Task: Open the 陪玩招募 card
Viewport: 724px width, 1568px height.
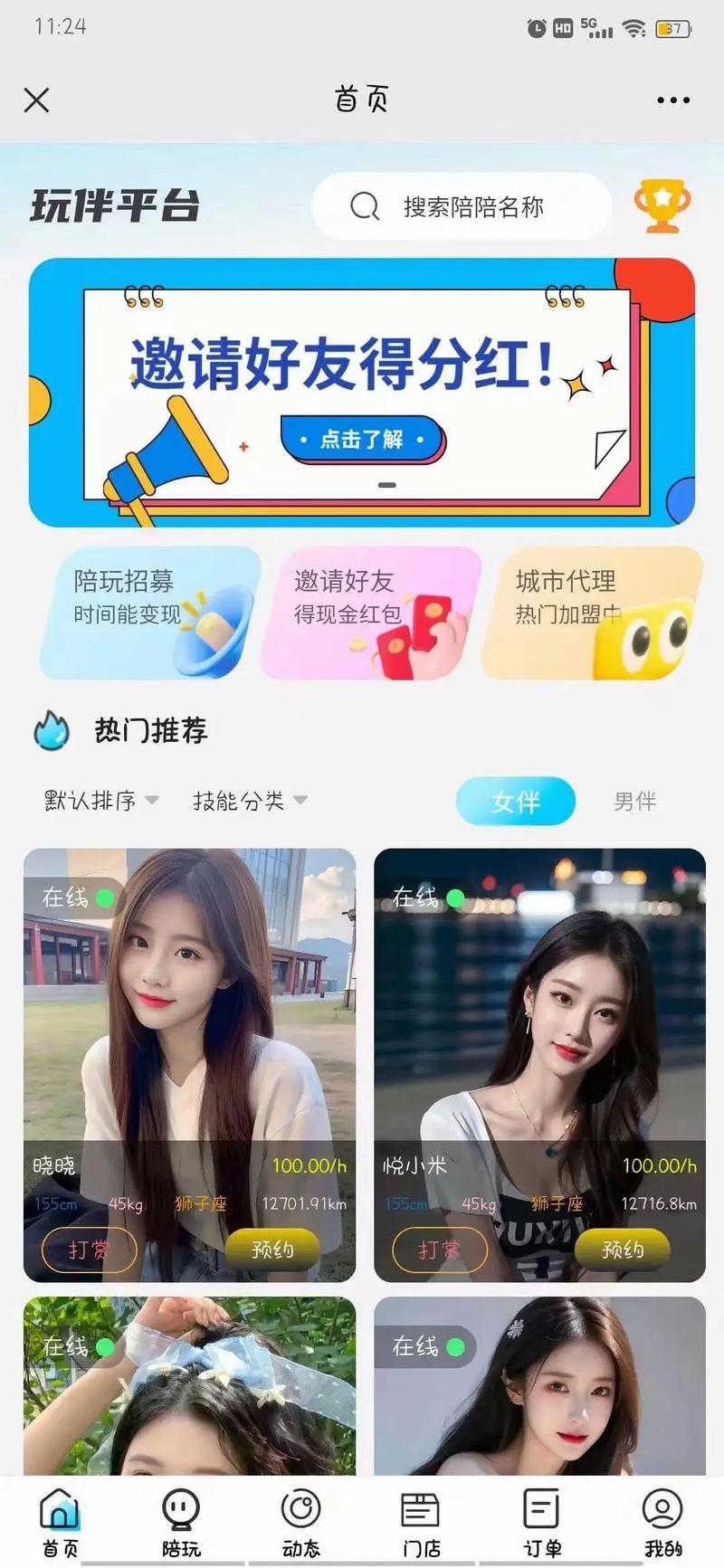Action: pos(149,613)
